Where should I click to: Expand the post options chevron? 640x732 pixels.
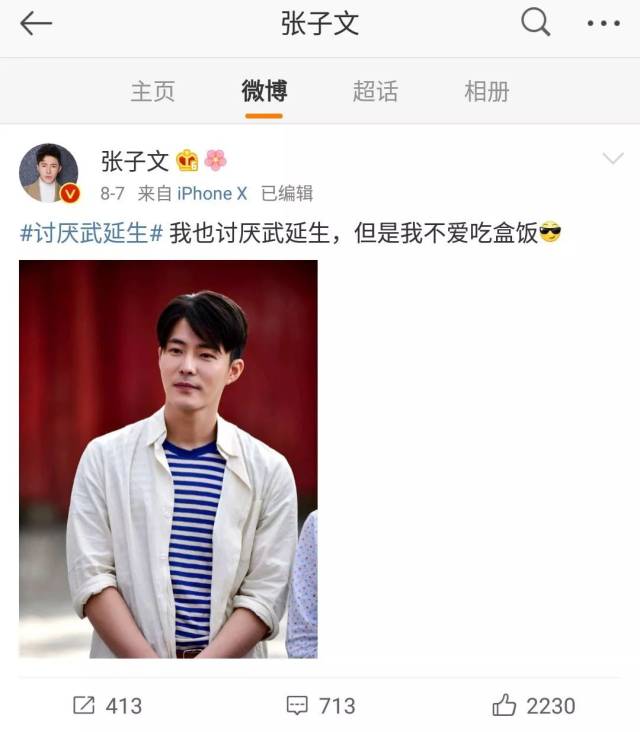click(x=613, y=158)
